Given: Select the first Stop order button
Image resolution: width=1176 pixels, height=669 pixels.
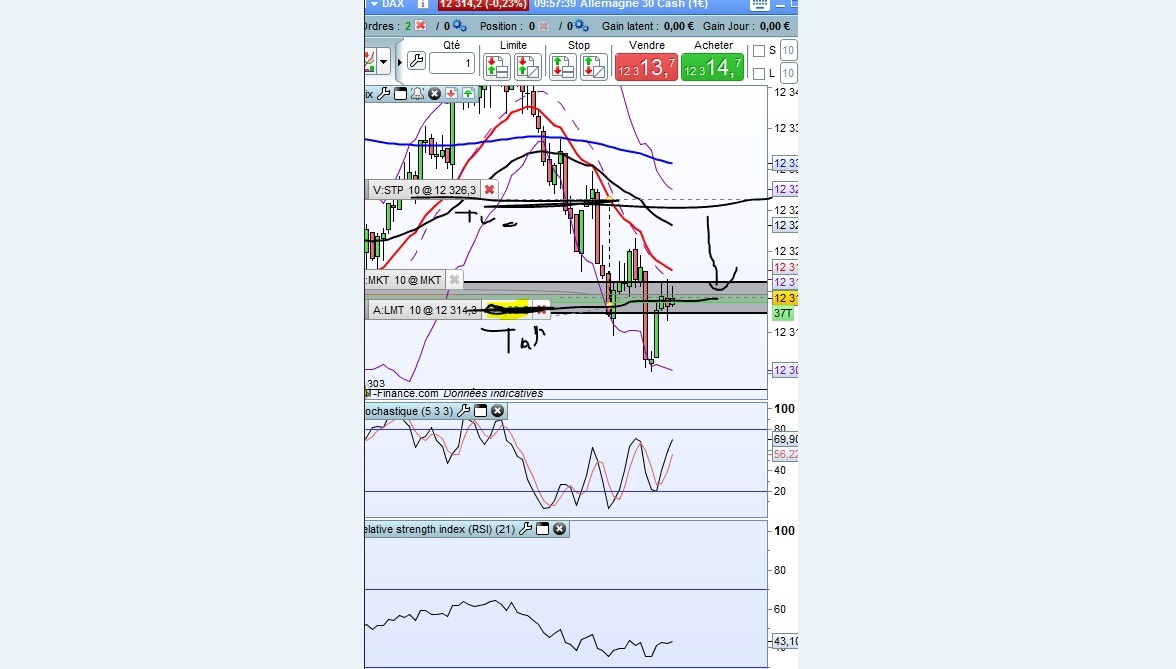Looking at the screenshot, I should pos(562,67).
